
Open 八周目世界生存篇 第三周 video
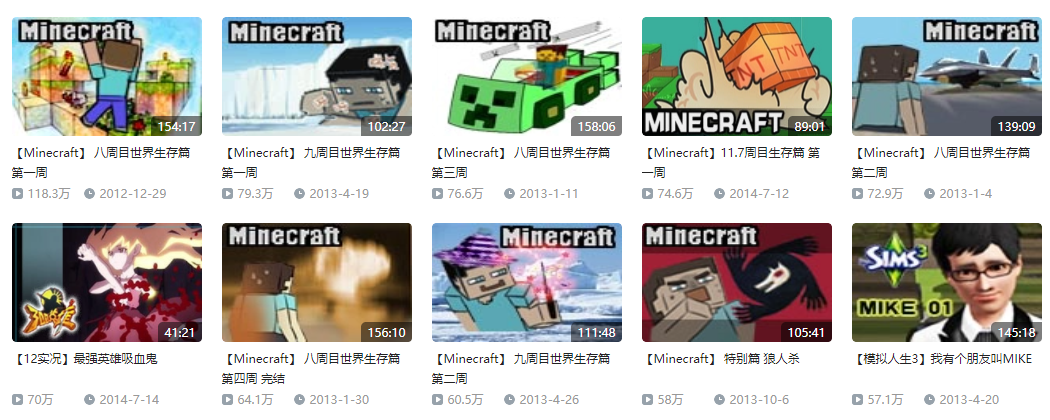point(527,77)
